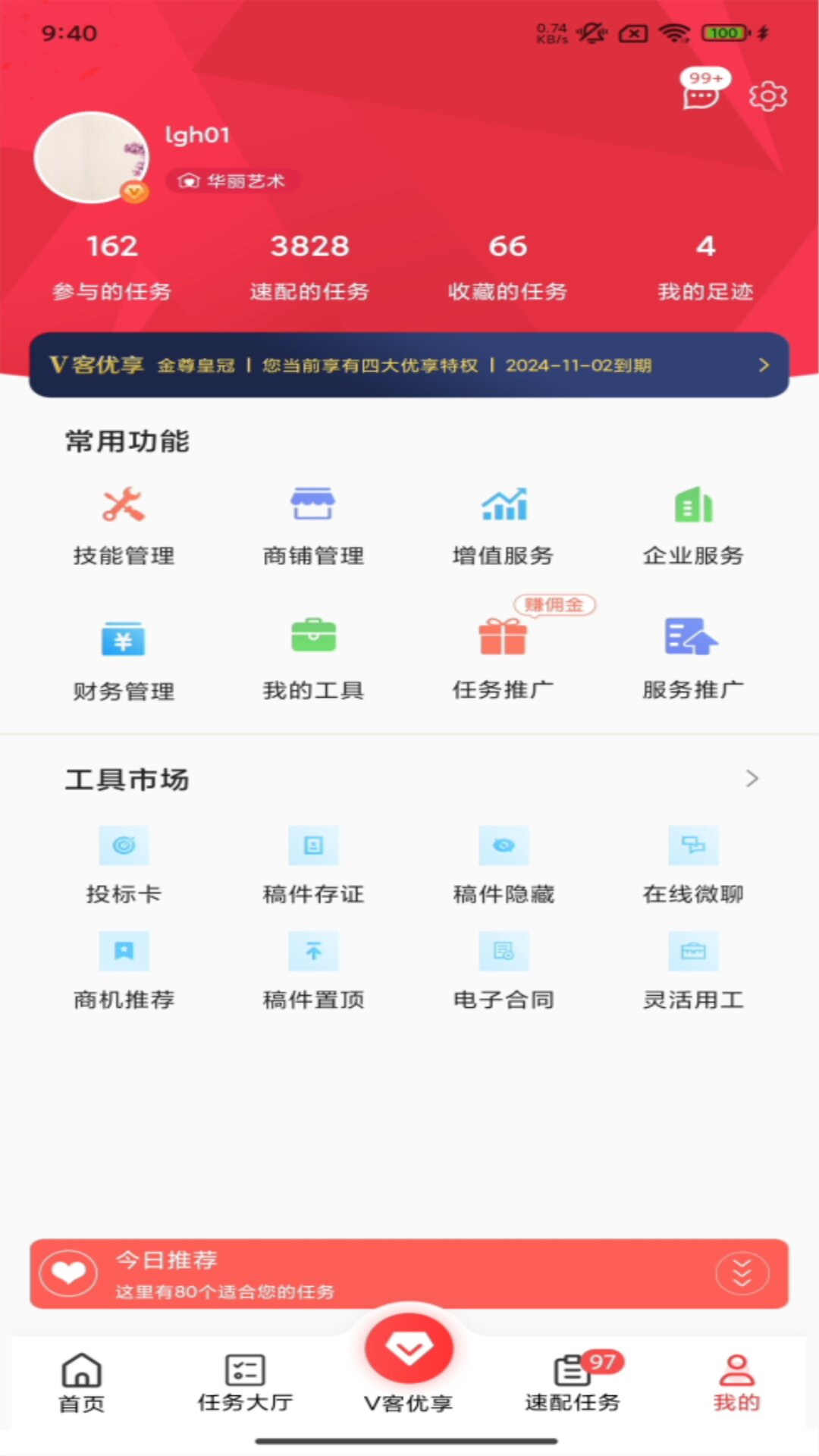The image size is (819, 1456).
Task: Open settings via gear icon
Action: (768, 96)
